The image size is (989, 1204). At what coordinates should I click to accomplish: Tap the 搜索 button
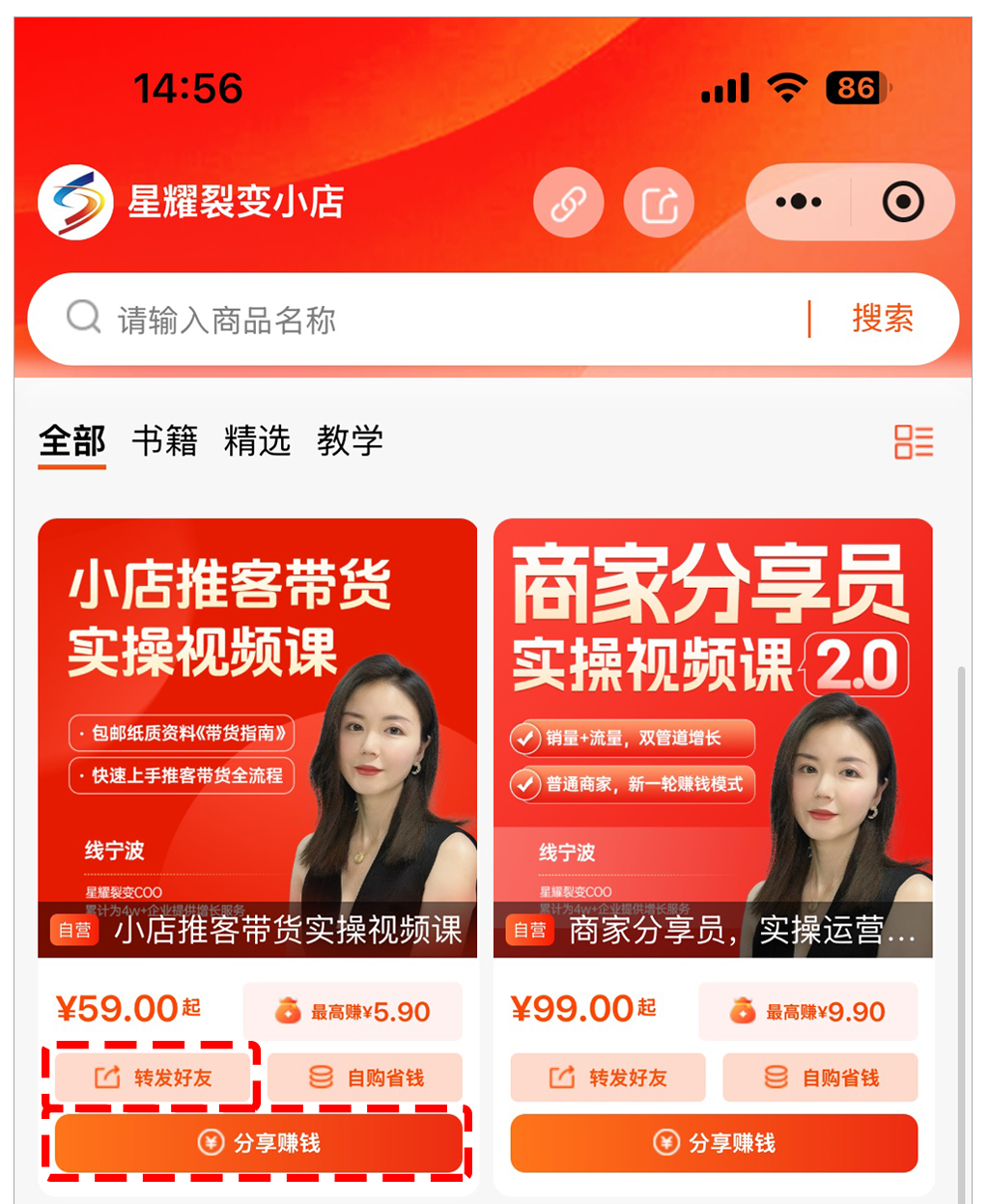point(882,319)
